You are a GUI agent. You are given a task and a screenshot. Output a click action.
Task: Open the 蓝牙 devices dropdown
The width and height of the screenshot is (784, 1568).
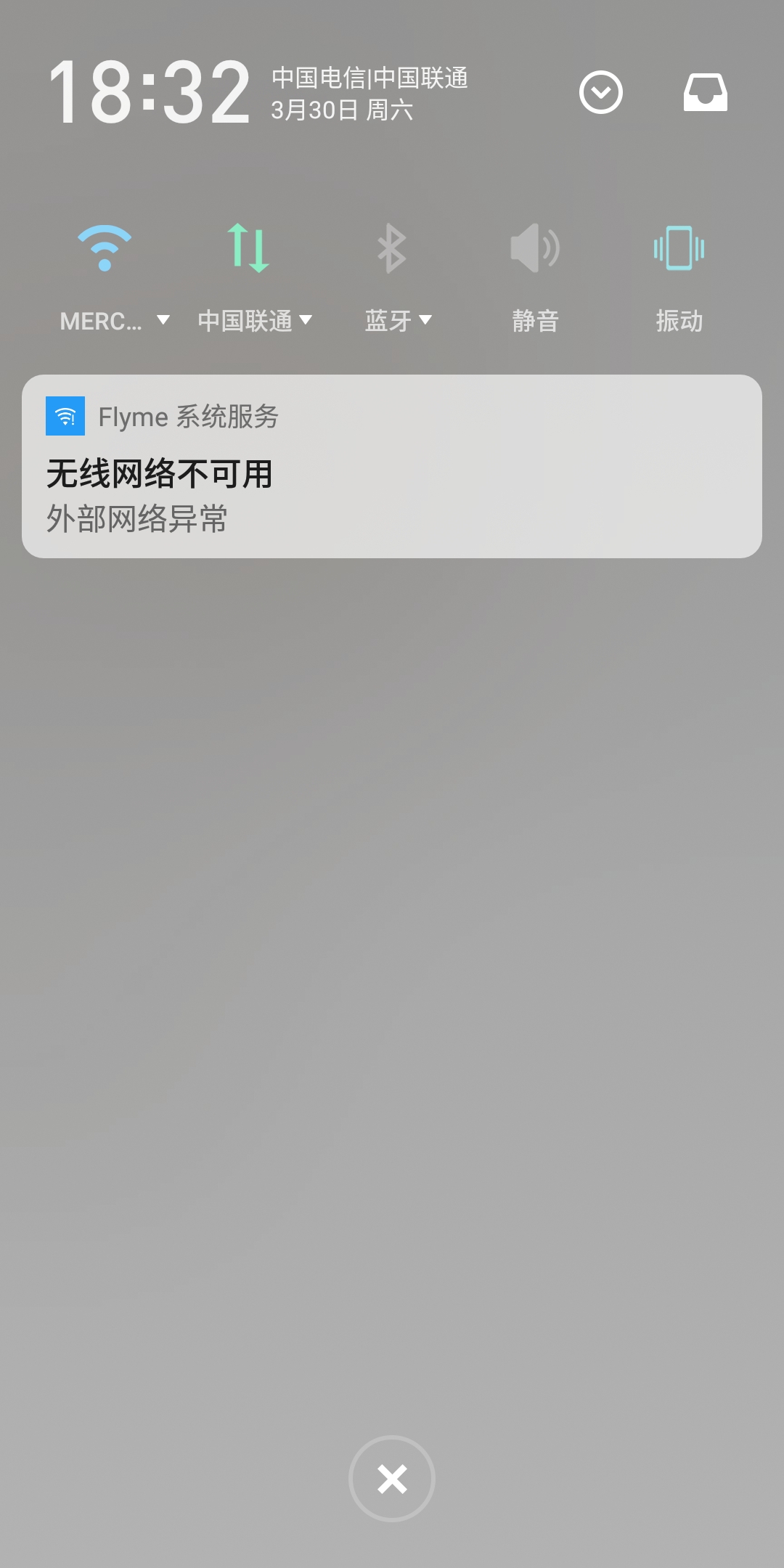point(398,321)
